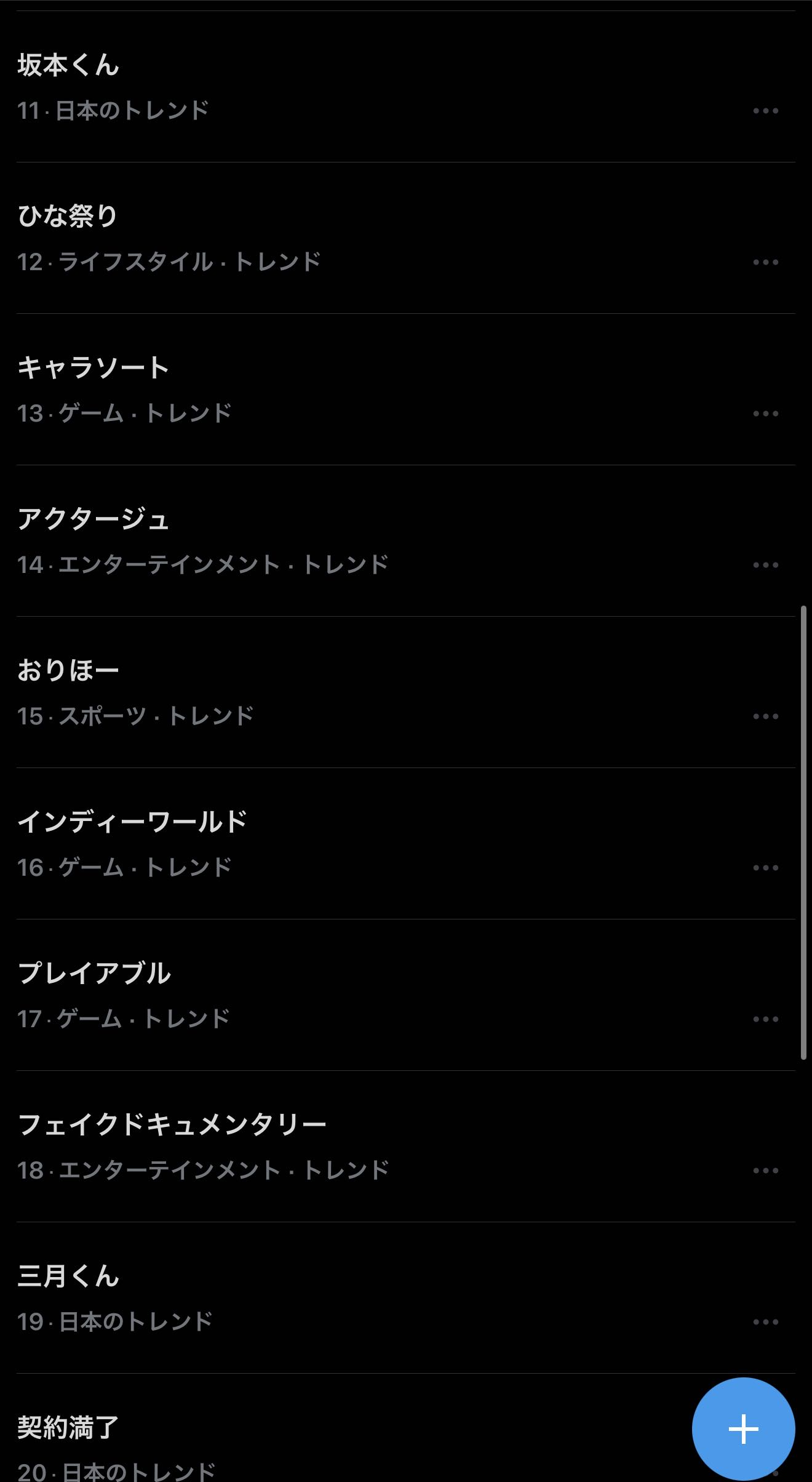Tap the three dots next to インディーワールド
The height and width of the screenshot is (1482, 812).
[765, 868]
